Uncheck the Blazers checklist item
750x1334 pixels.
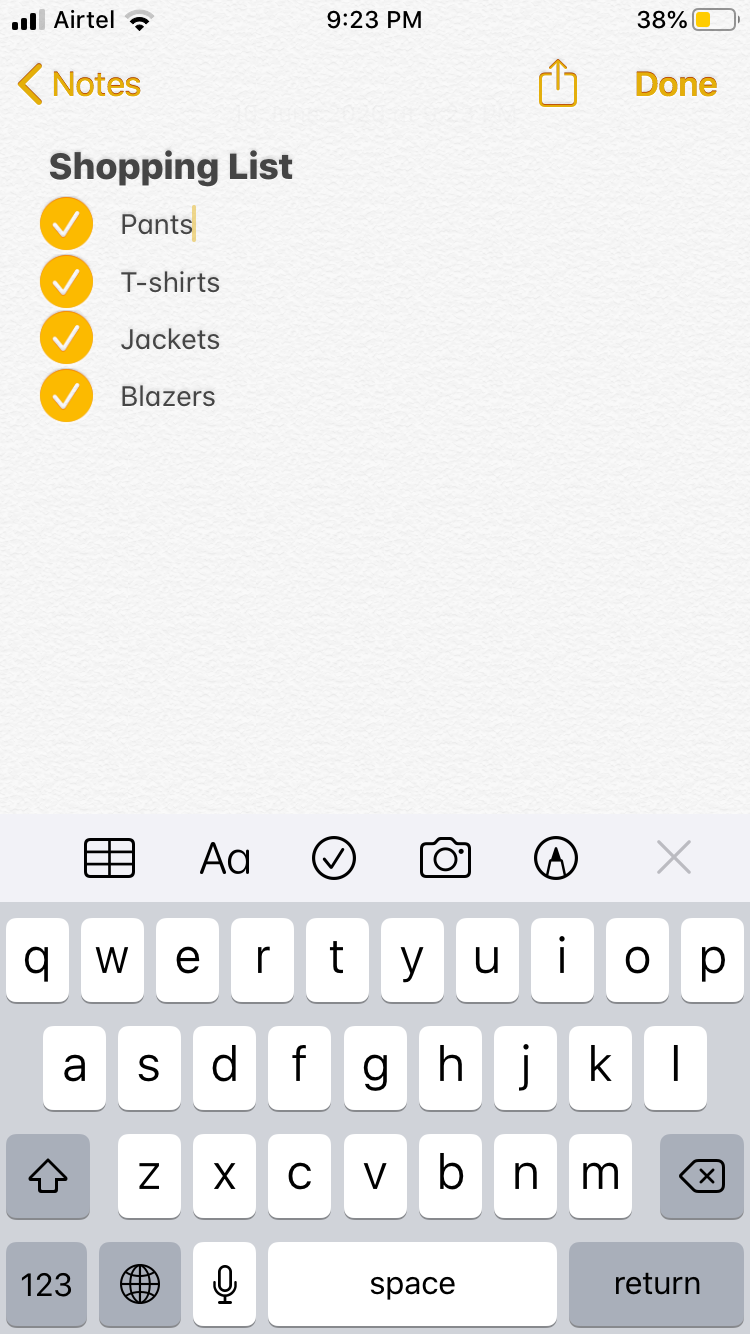tap(65, 395)
